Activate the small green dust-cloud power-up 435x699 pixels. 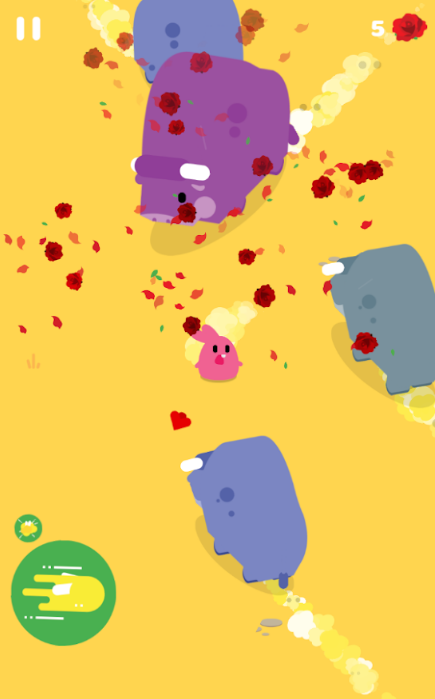pyautogui.click(x=29, y=528)
